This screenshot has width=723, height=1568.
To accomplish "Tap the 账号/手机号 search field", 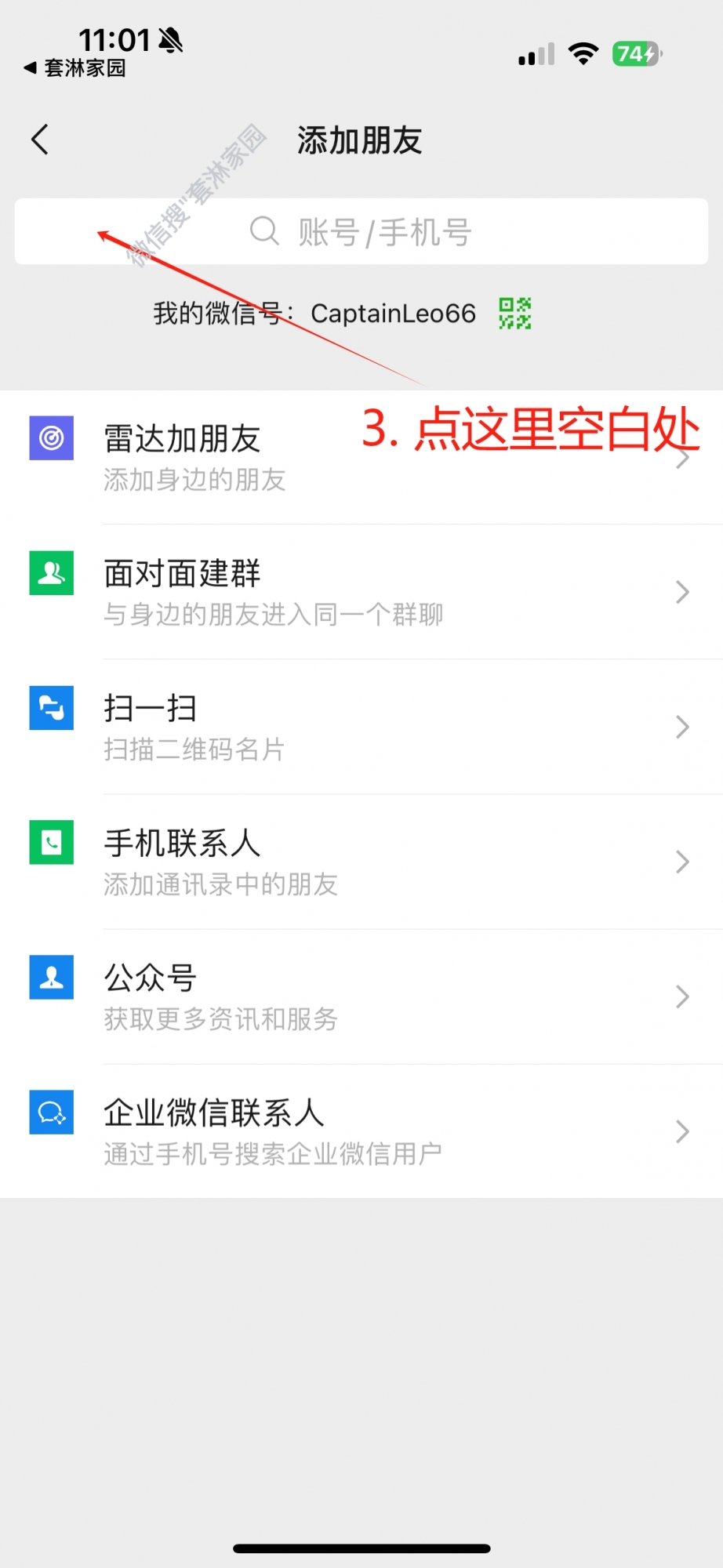I will (x=361, y=232).
